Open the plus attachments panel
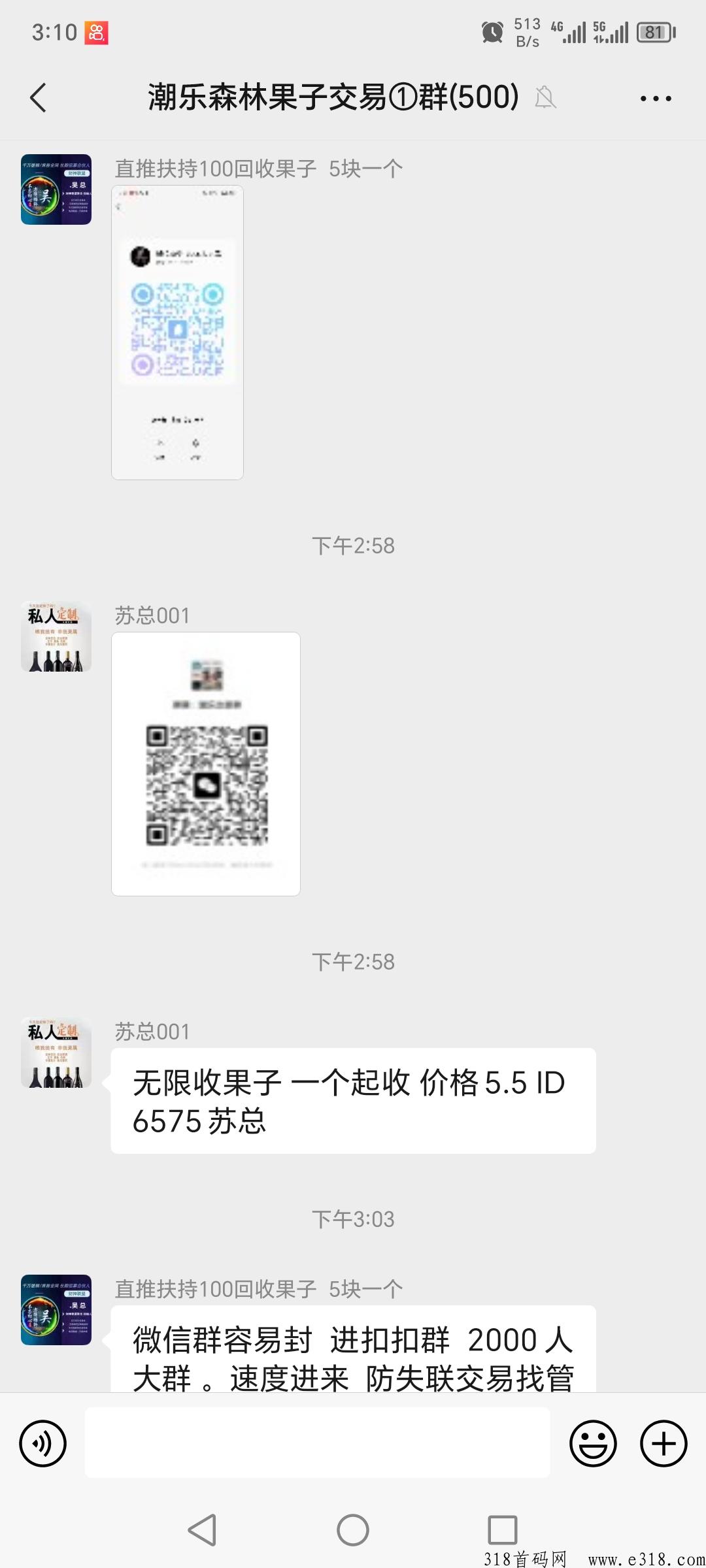This screenshot has width=706, height=1568. (x=664, y=1443)
